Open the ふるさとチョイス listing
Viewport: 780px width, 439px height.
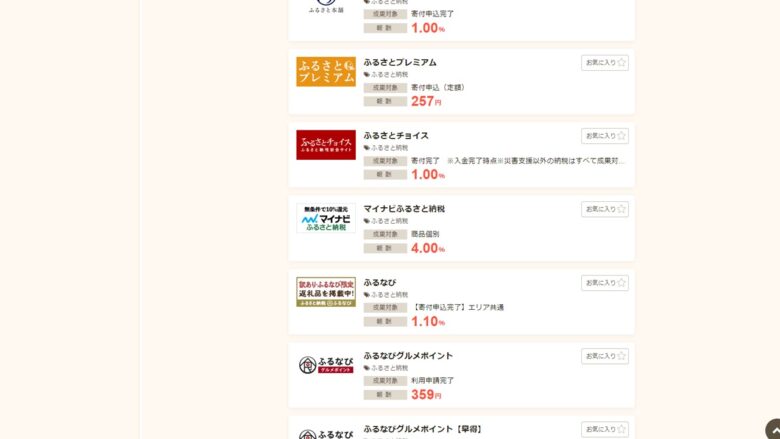click(x=396, y=135)
